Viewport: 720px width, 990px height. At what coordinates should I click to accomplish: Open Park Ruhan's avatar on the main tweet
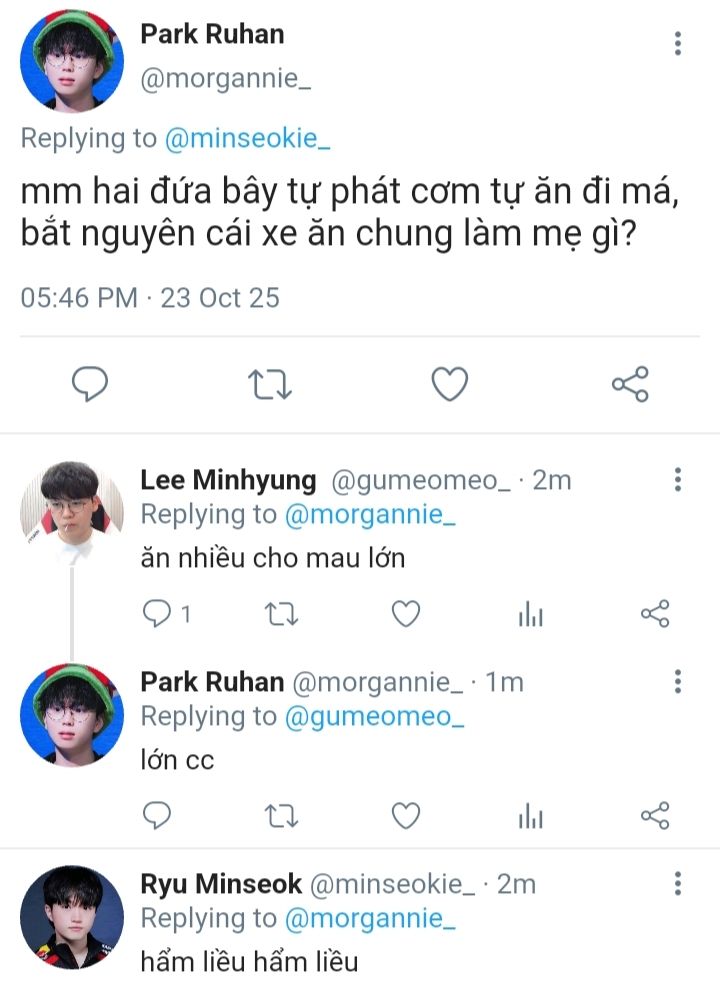[72, 61]
